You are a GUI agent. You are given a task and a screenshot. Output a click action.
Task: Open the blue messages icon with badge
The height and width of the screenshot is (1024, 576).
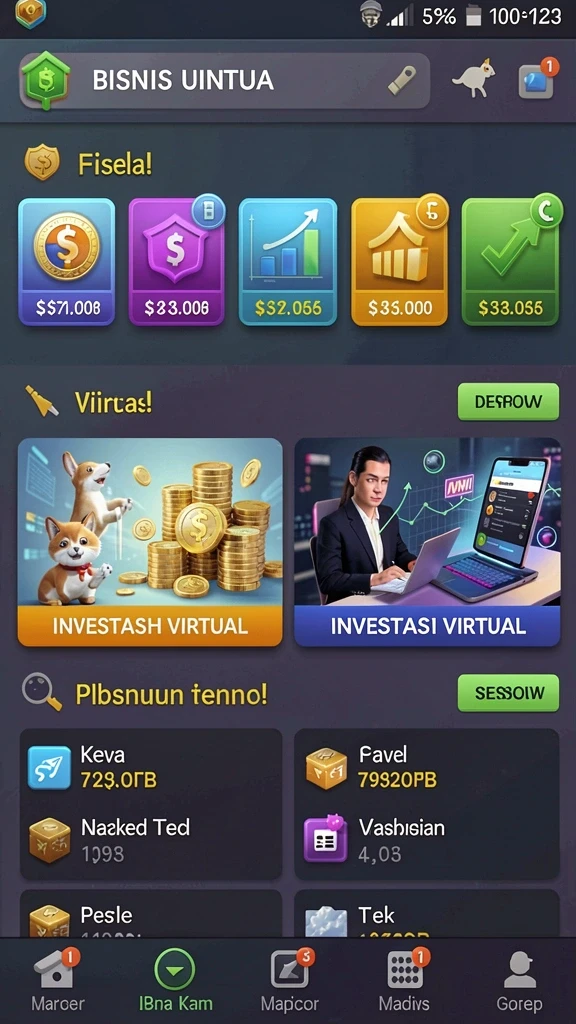coord(537,80)
